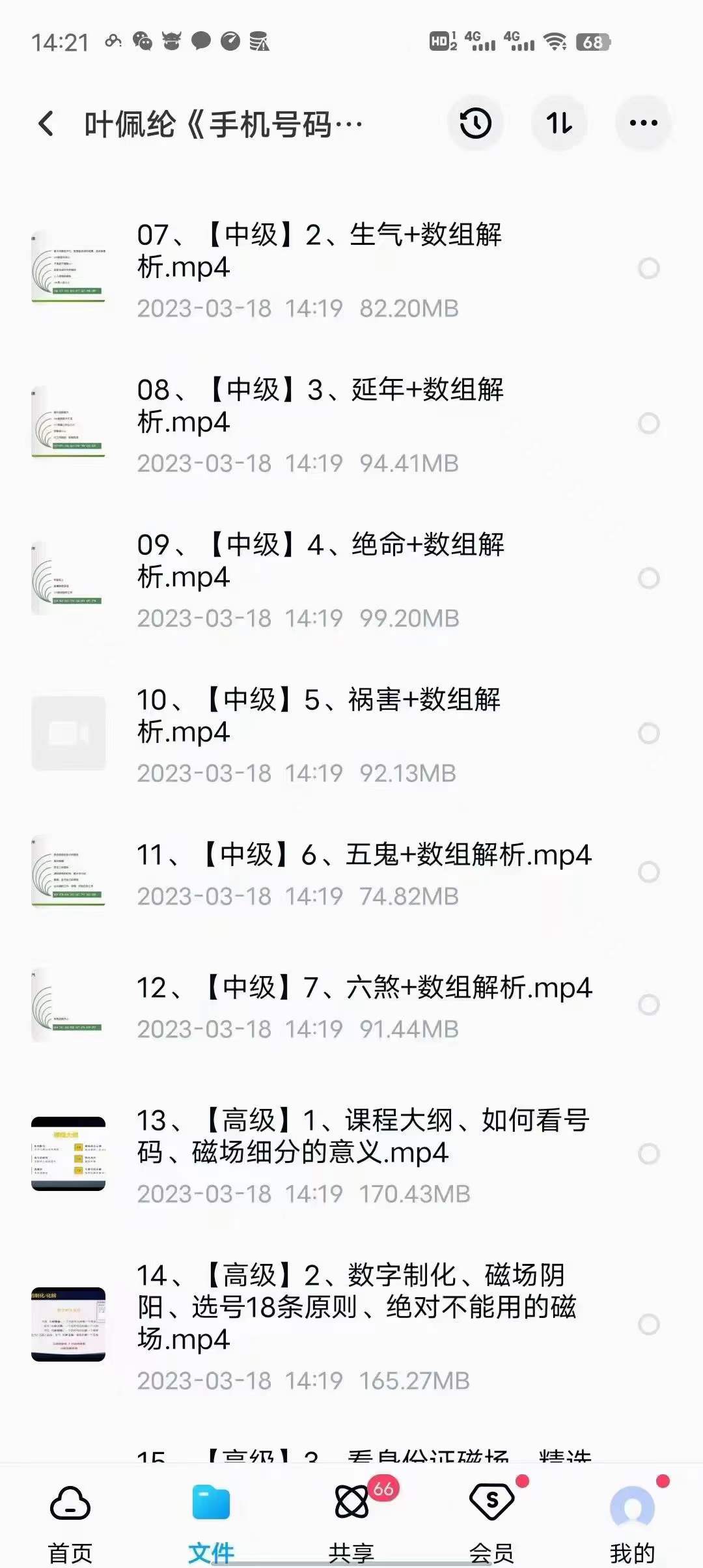Check the selection circle for file 07

tap(648, 268)
